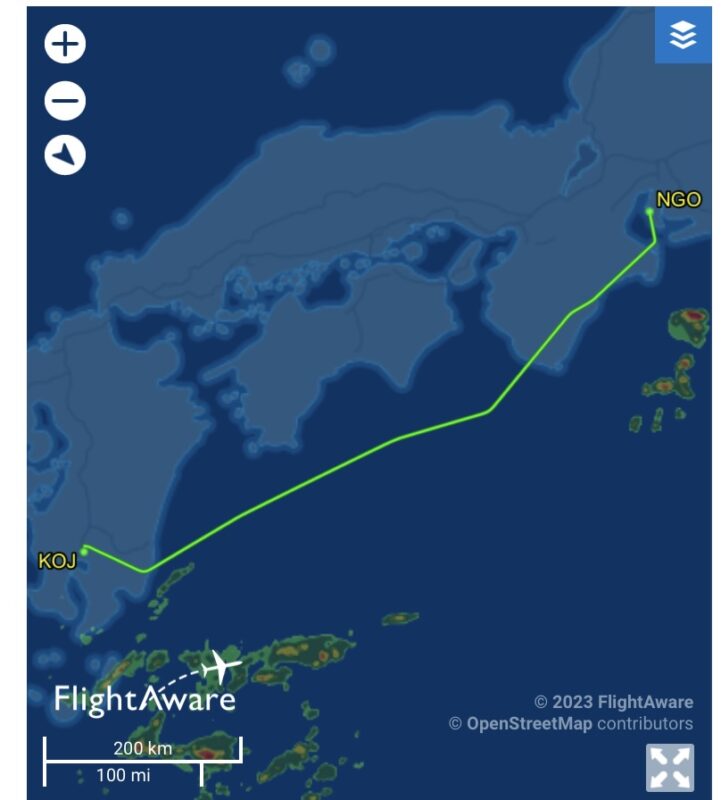
Task: Zoom in on the flight map
Action: click(x=66, y=44)
